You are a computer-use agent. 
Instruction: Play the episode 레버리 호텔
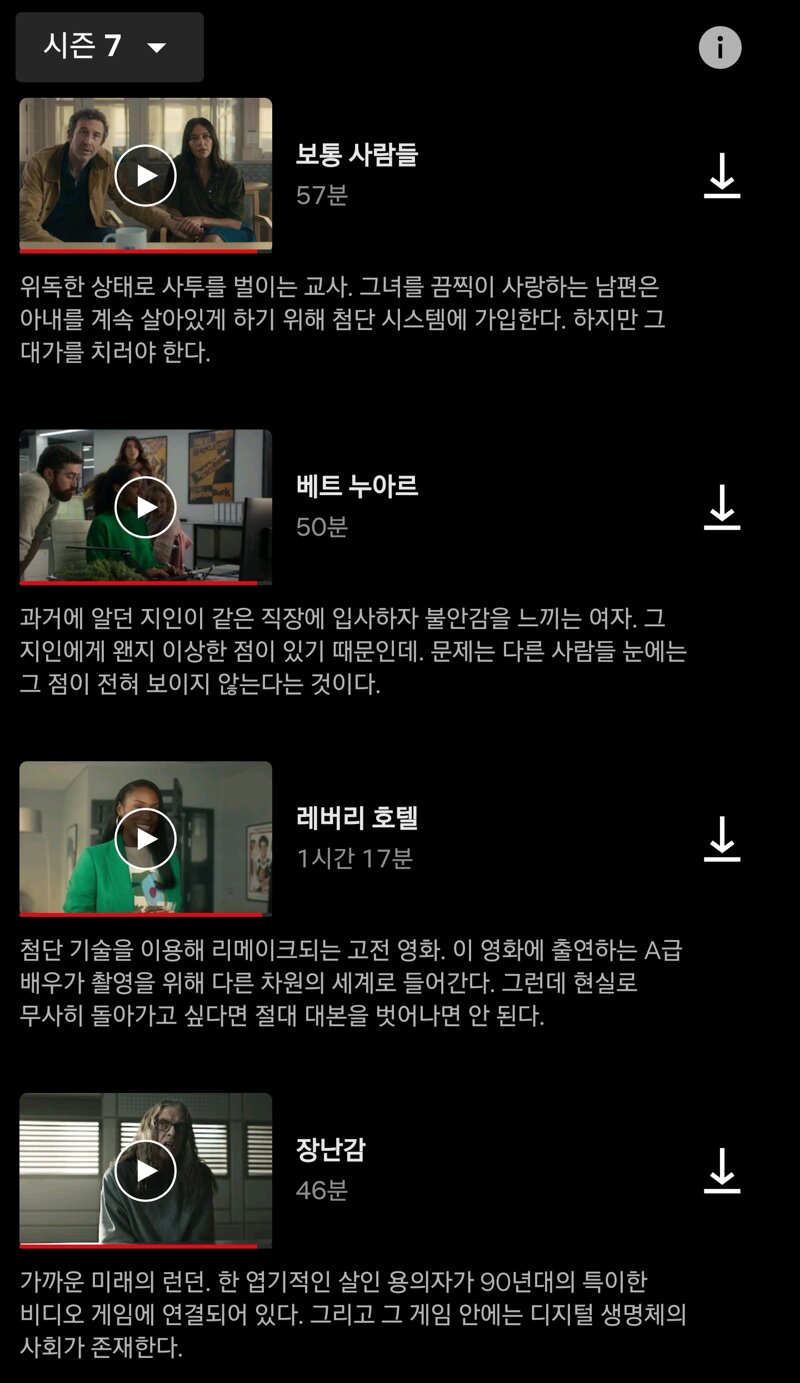point(146,839)
